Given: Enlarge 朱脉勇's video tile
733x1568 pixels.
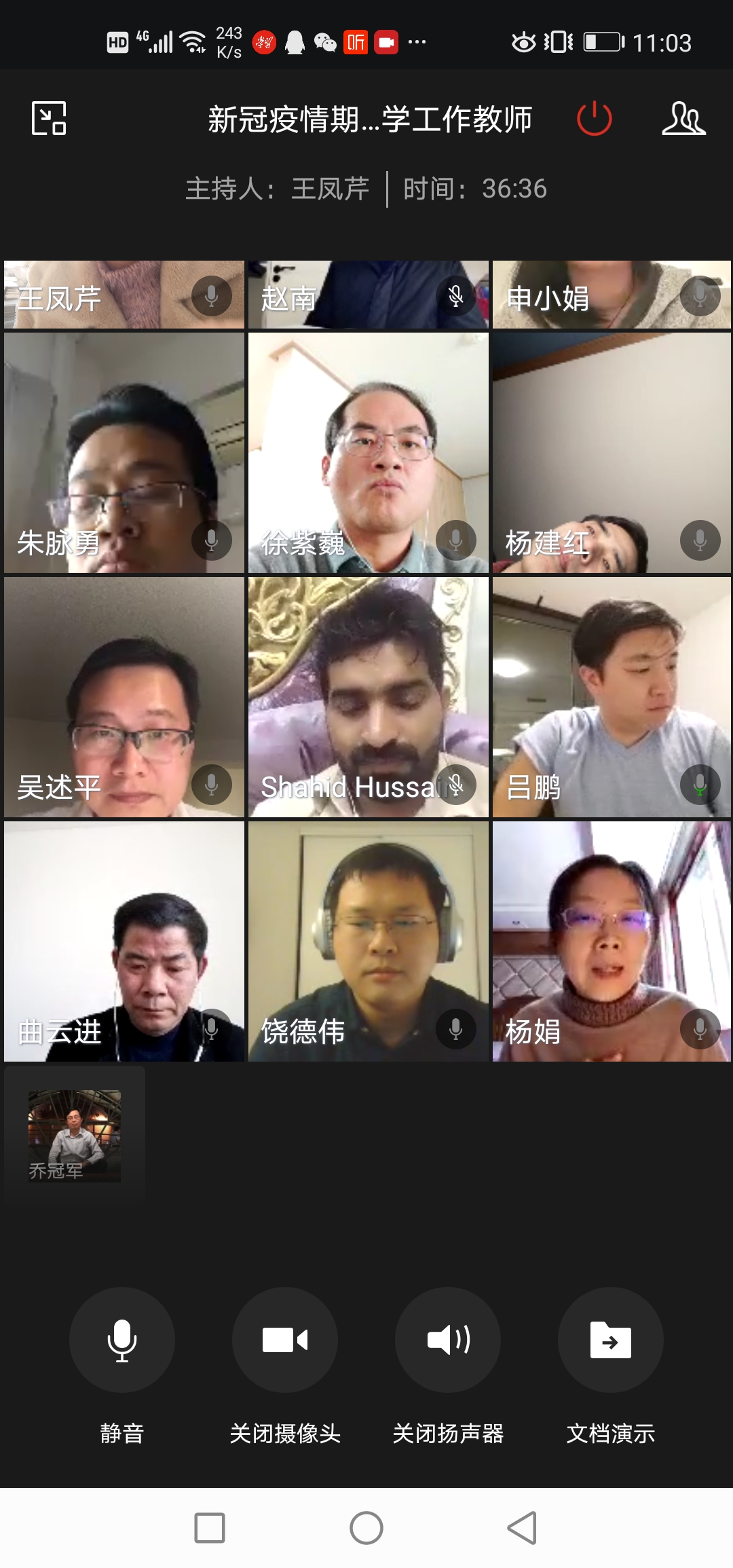Looking at the screenshot, I should coord(124,453).
